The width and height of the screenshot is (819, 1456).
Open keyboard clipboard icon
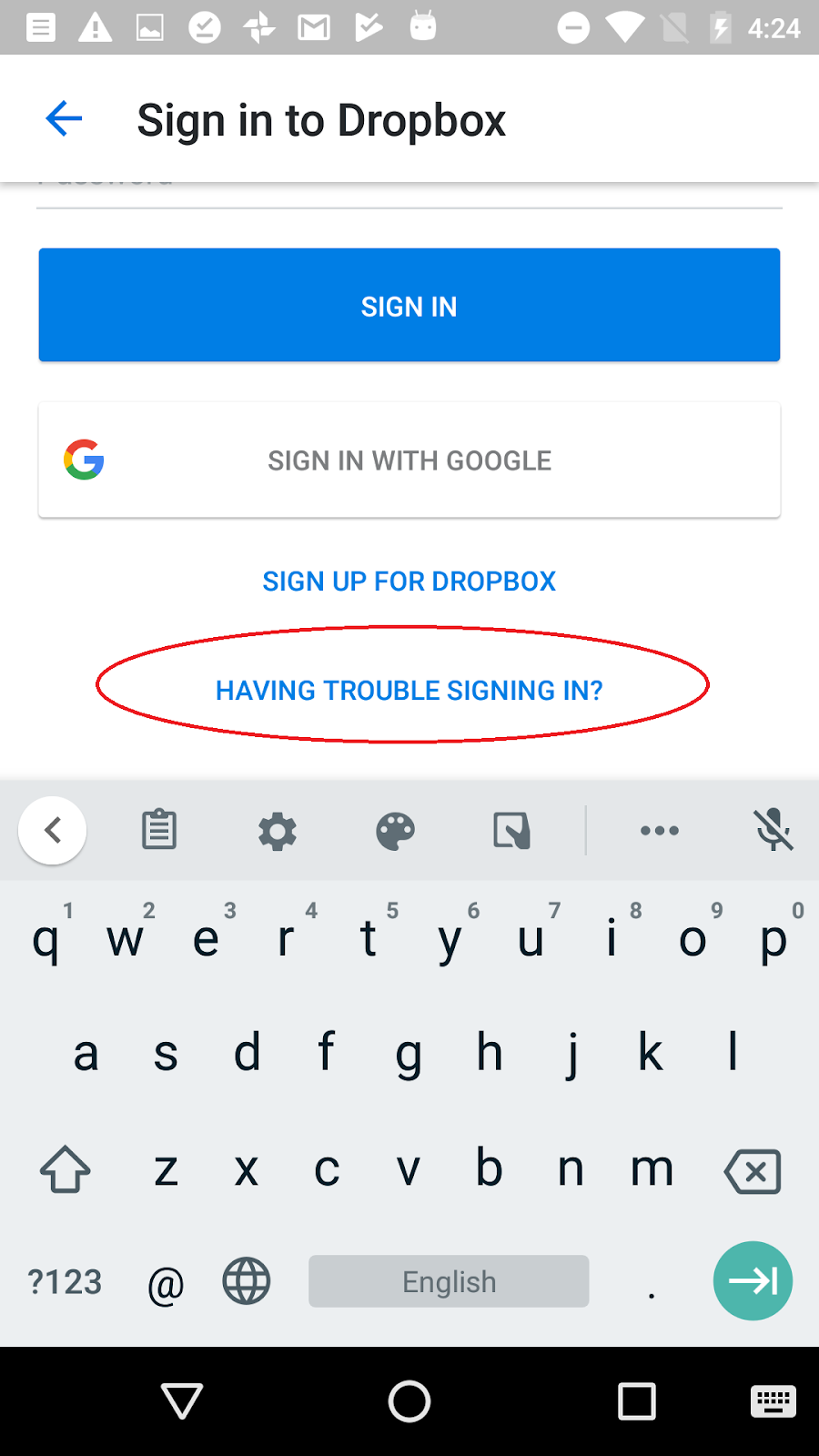click(159, 830)
